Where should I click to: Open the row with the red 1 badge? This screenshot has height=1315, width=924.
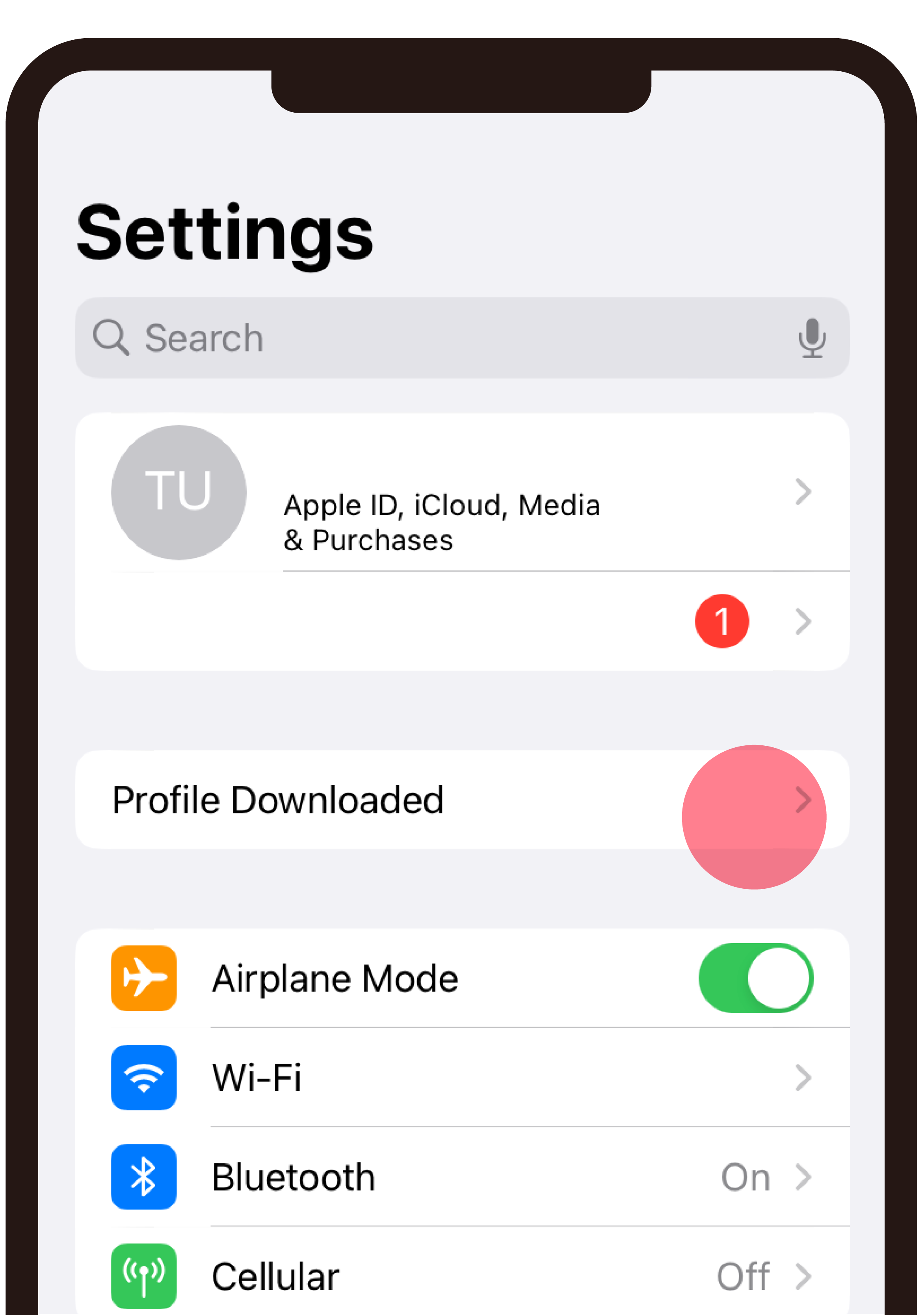[462, 621]
